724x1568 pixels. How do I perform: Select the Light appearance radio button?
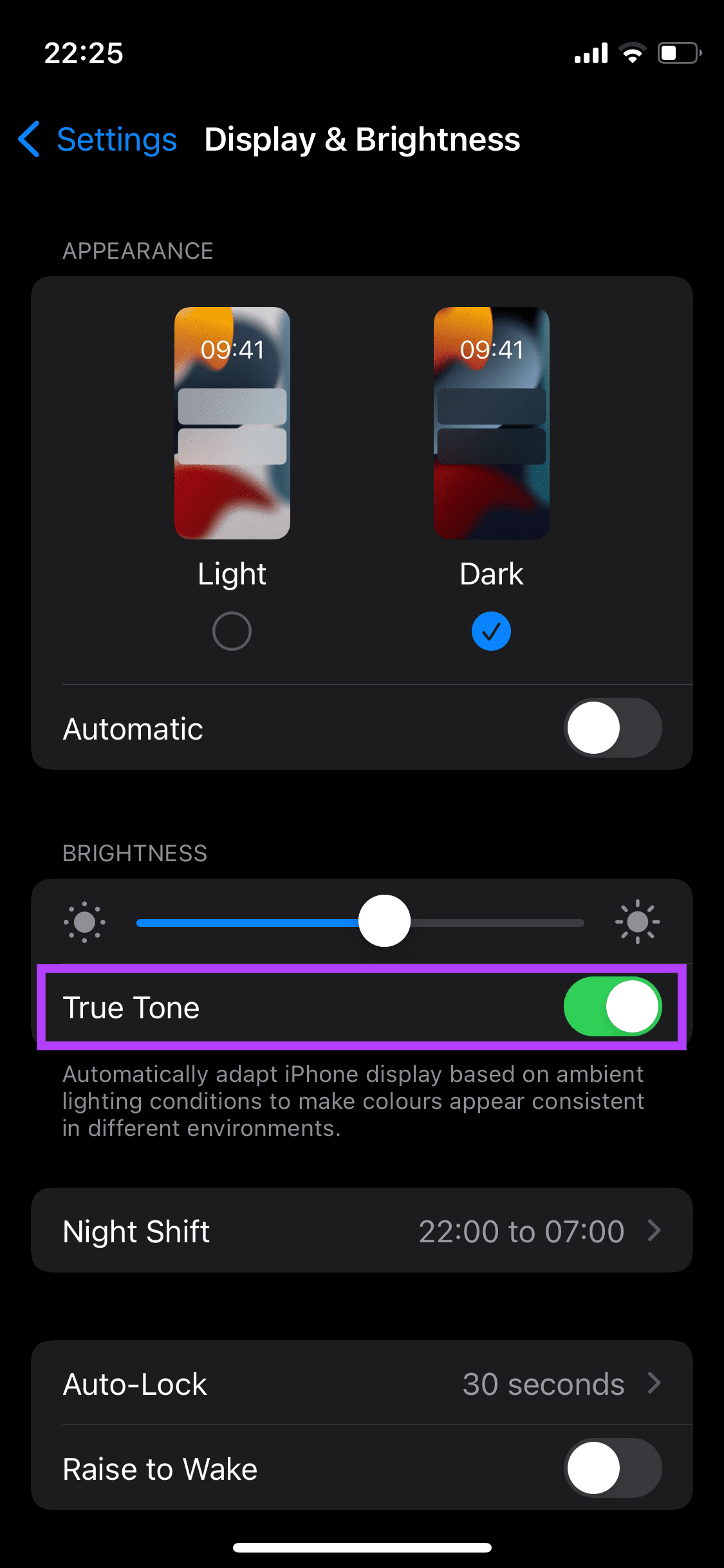click(231, 631)
